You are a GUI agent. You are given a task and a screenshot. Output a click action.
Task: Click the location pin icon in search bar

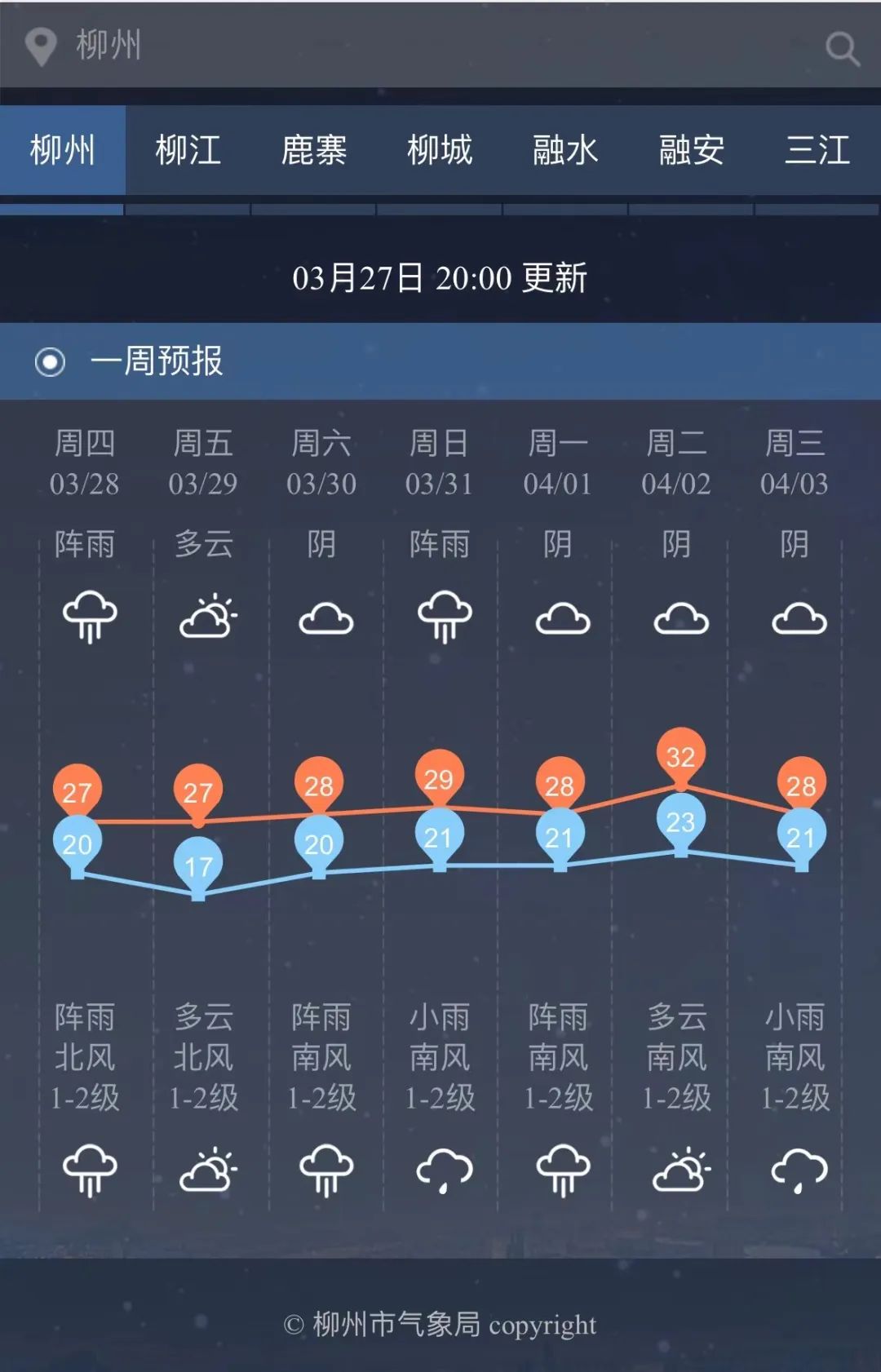(x=42, y=46)
